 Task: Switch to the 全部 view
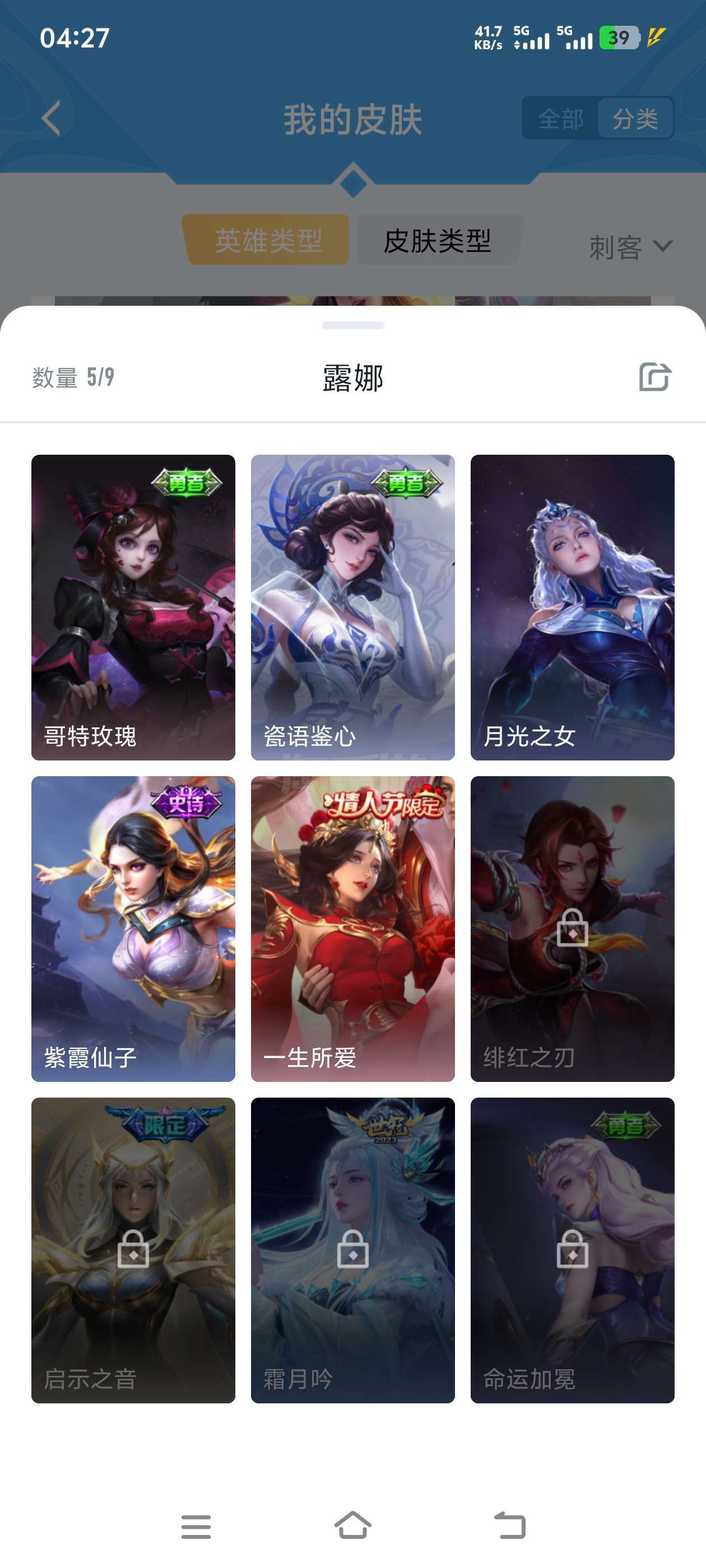pyautogui.click(x=560, y=118)
